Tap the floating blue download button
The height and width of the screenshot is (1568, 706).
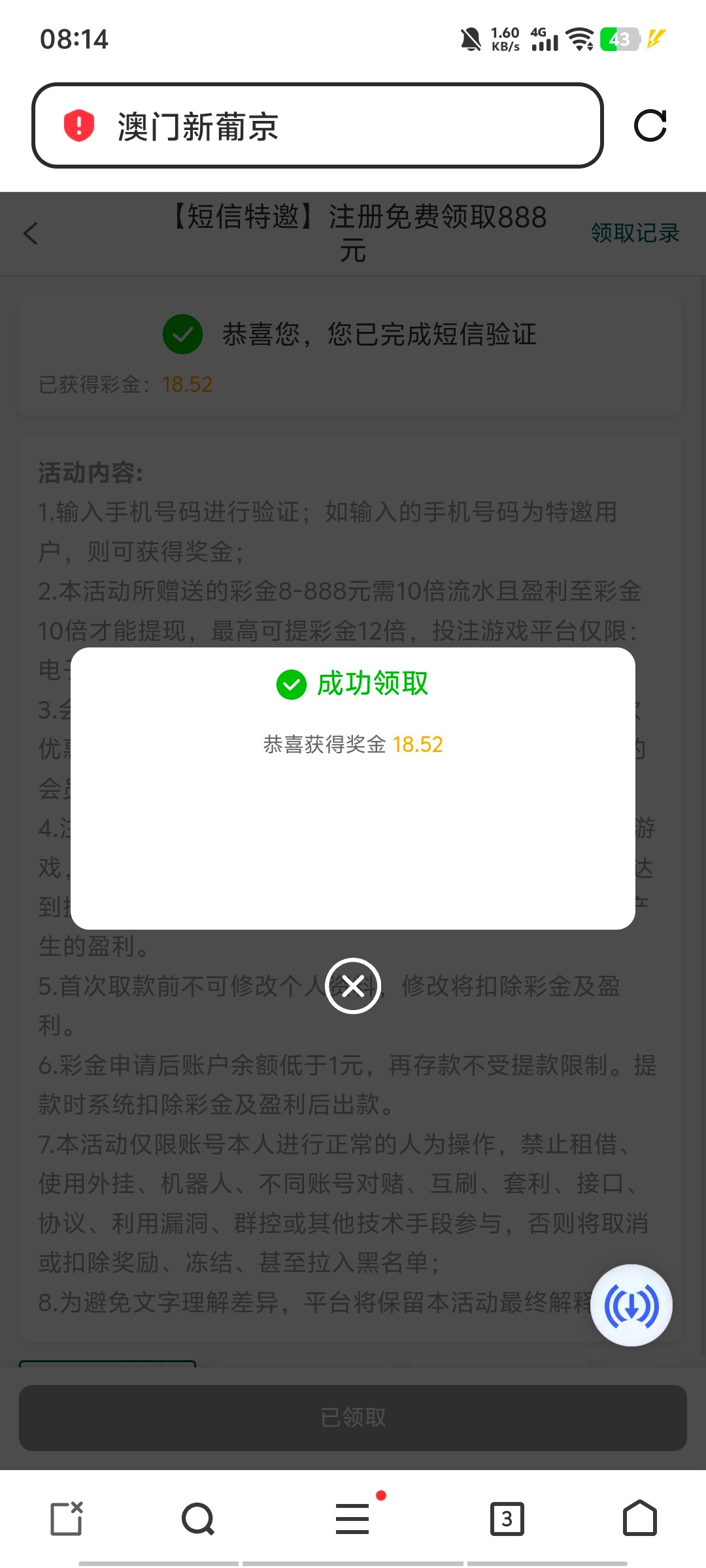point(631,1305)
